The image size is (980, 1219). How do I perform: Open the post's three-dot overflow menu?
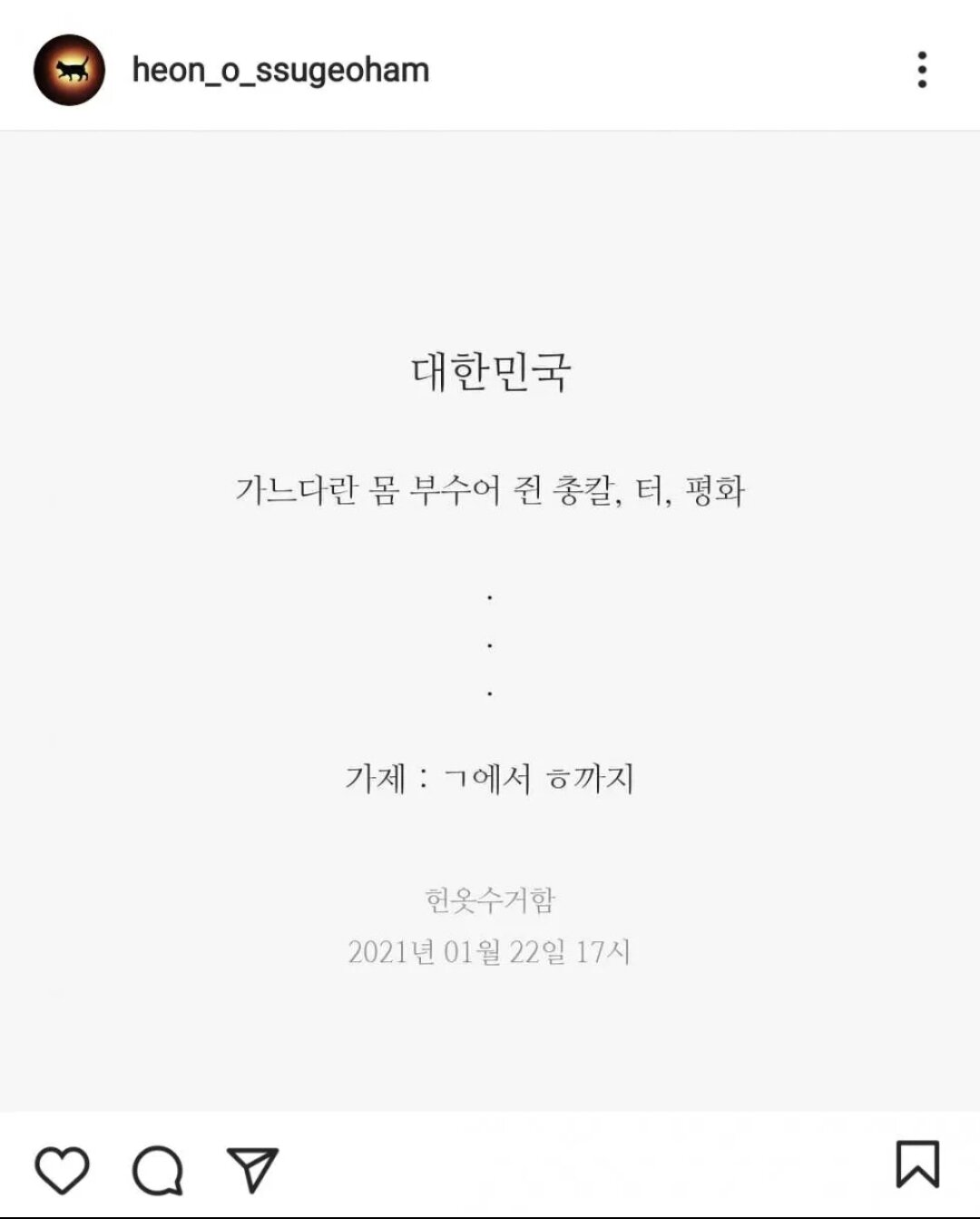click(922, 70)
